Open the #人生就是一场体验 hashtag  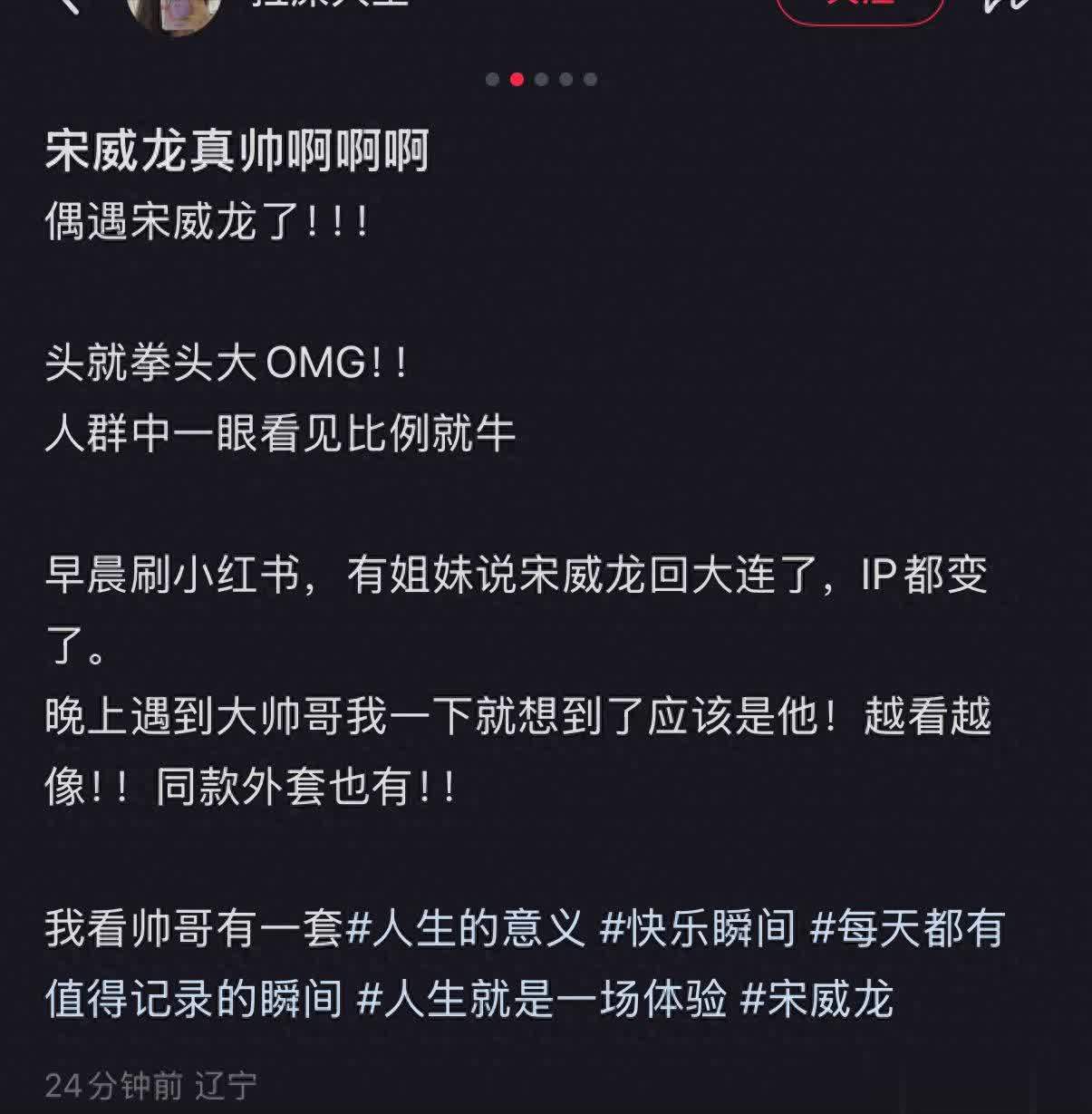click(x=542, y=1000)
